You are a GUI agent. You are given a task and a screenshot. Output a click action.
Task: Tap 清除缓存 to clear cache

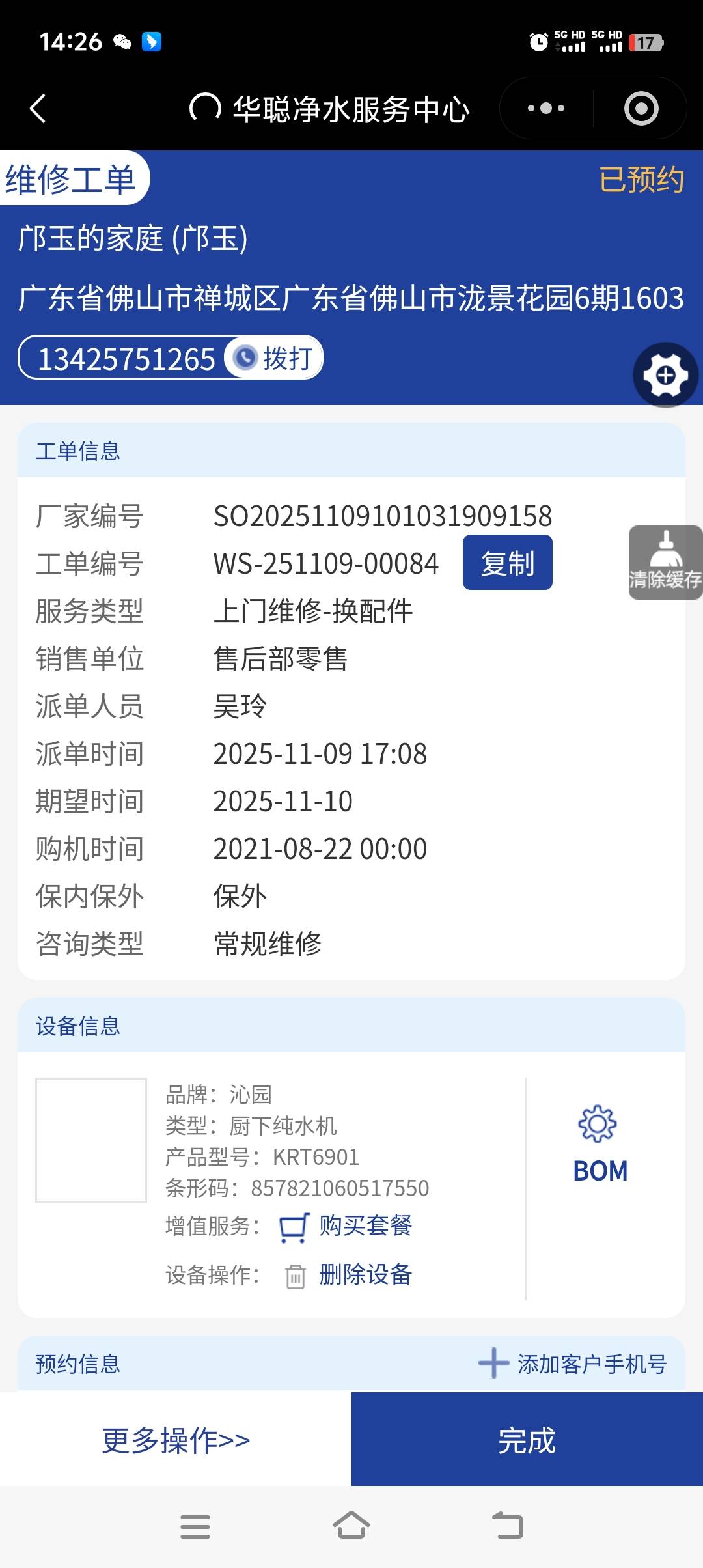coord(665,563)
